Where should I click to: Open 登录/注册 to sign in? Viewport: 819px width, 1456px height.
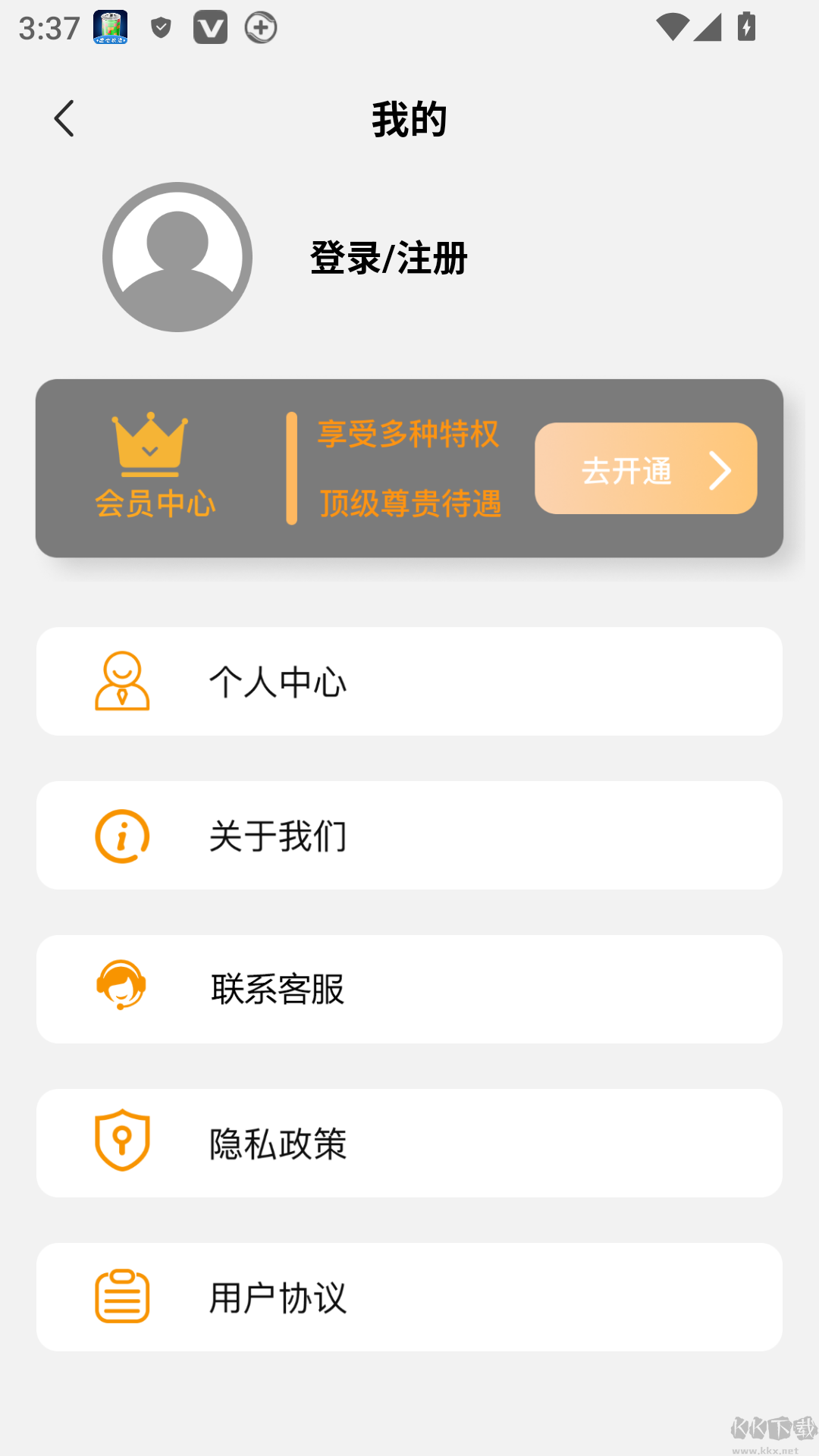[x=388, y=258]
